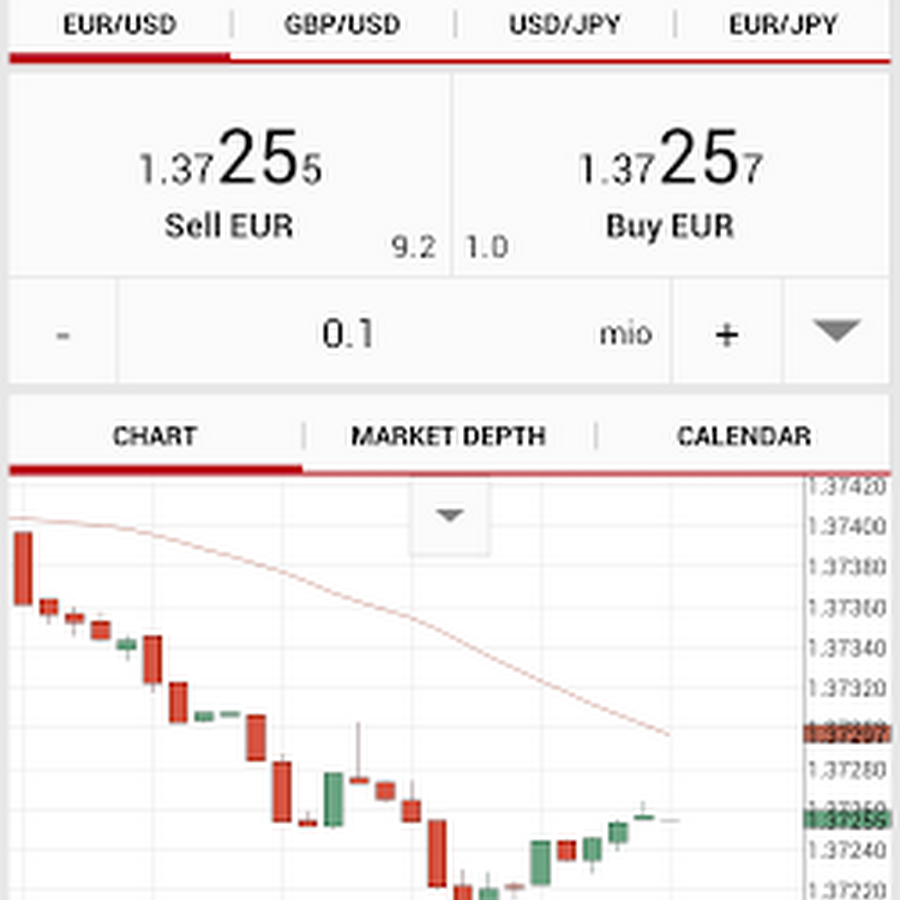
Task: Select the EUR/USD tab
Action: point(120,26)
